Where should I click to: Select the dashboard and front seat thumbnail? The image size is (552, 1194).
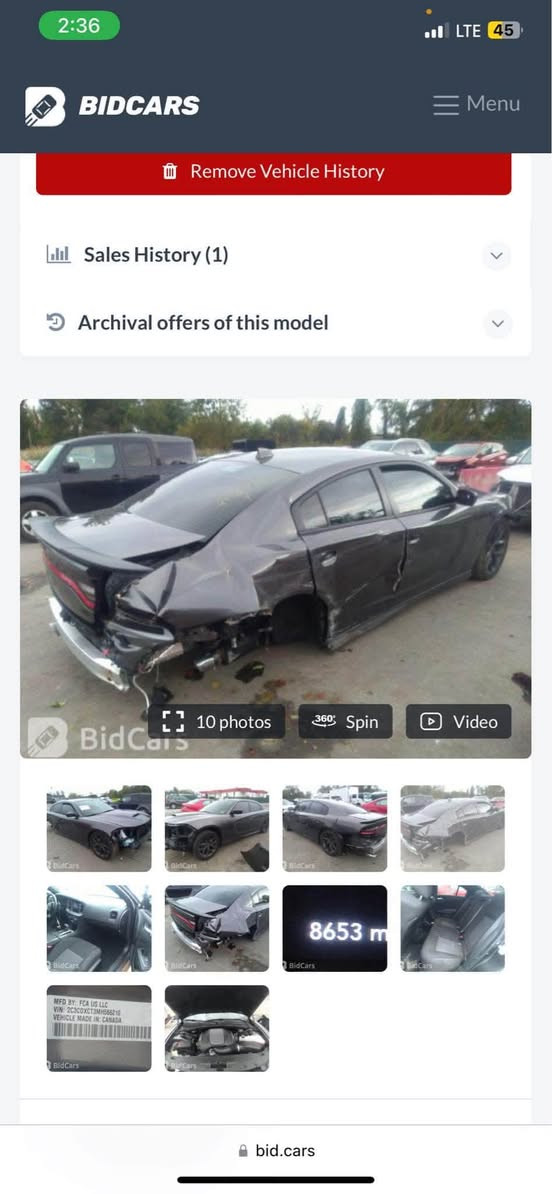(99, 928)
